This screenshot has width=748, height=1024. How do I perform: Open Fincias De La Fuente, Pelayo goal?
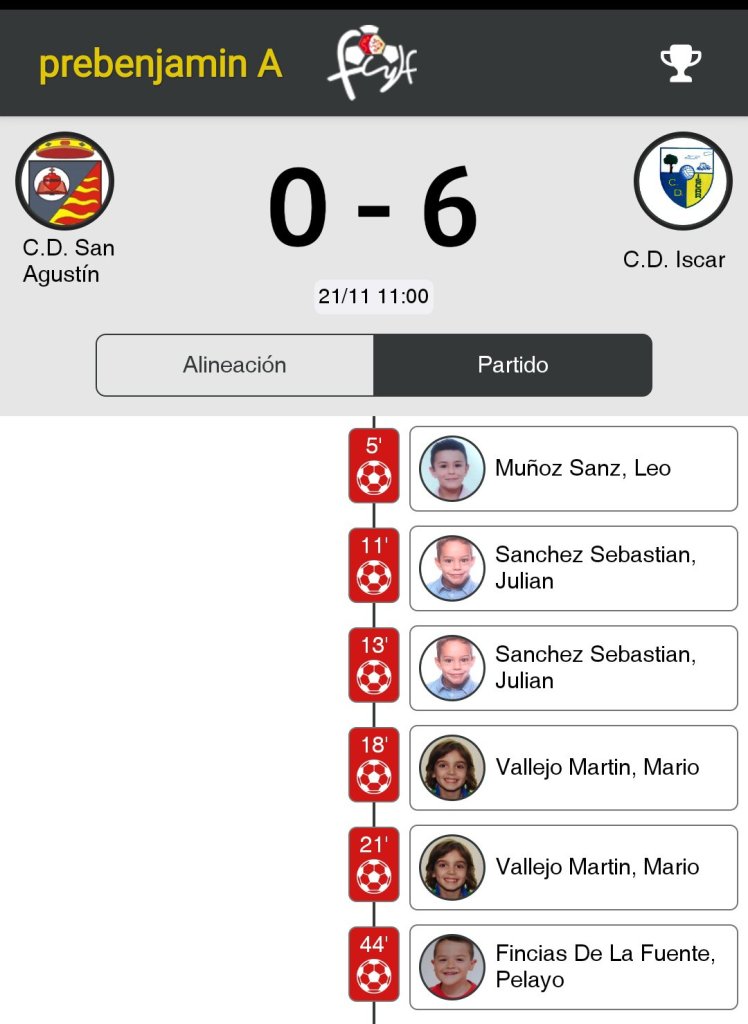pyautogui.click(x=573, y=967)
